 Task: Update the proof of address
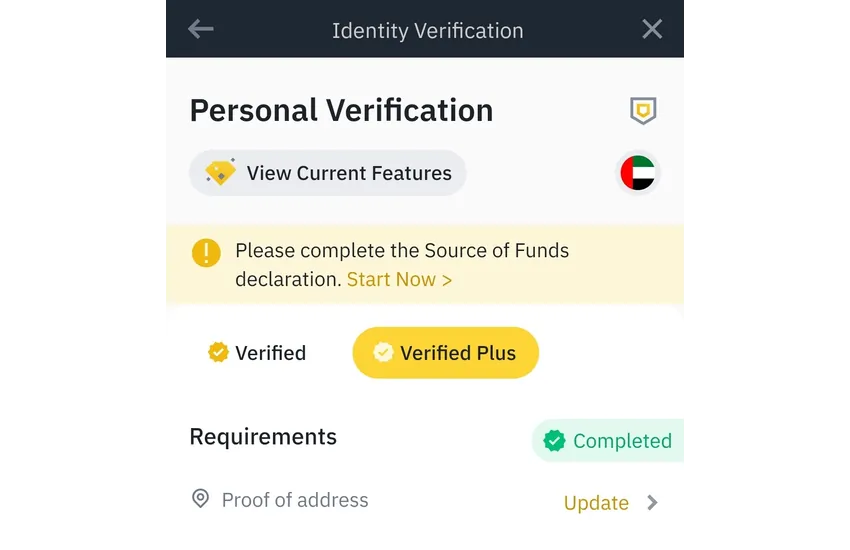coord(609,503)
